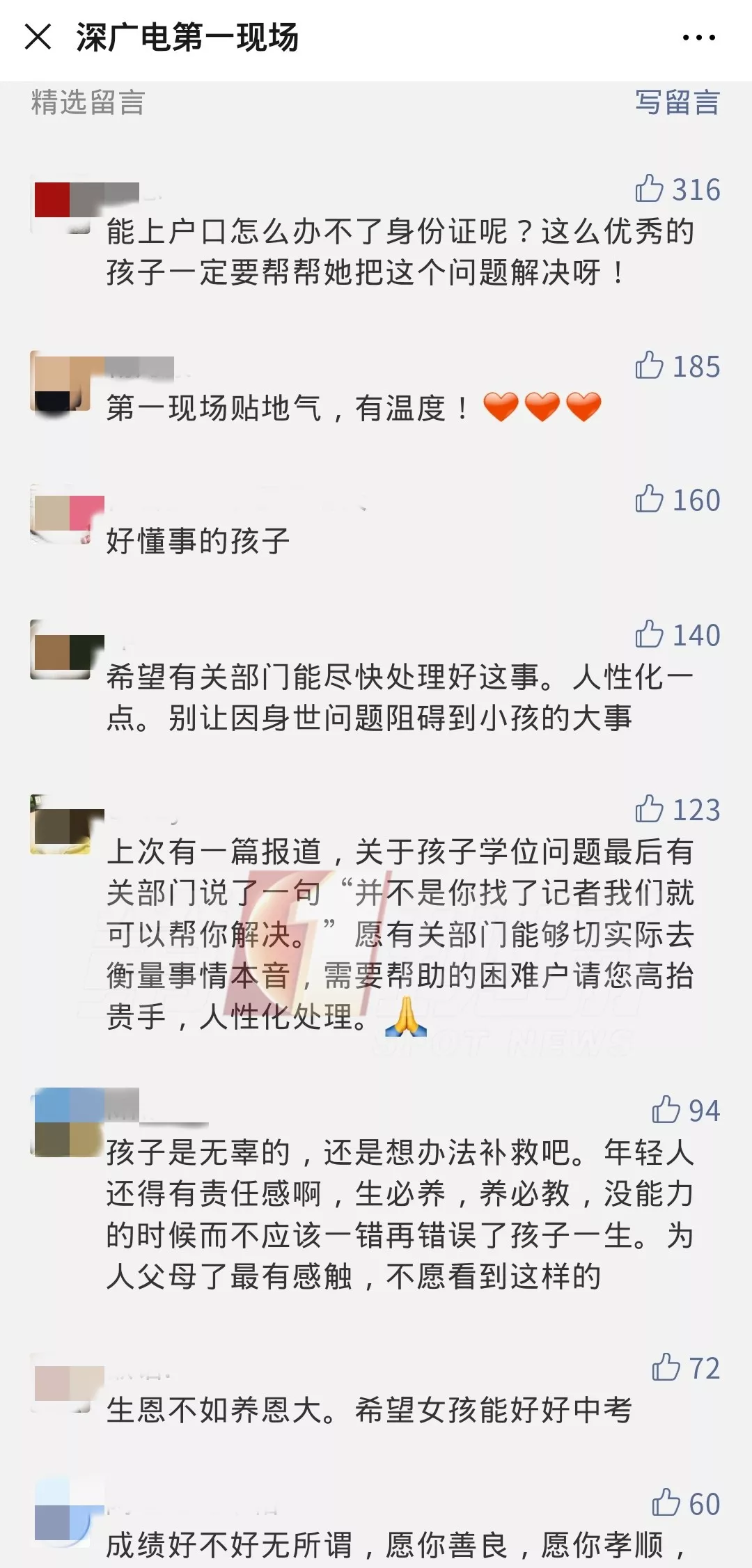The height and width of the screenshot is (1568, 752).
Task: Like the comment with 316 likes
Action: click(x=649, y=189)
